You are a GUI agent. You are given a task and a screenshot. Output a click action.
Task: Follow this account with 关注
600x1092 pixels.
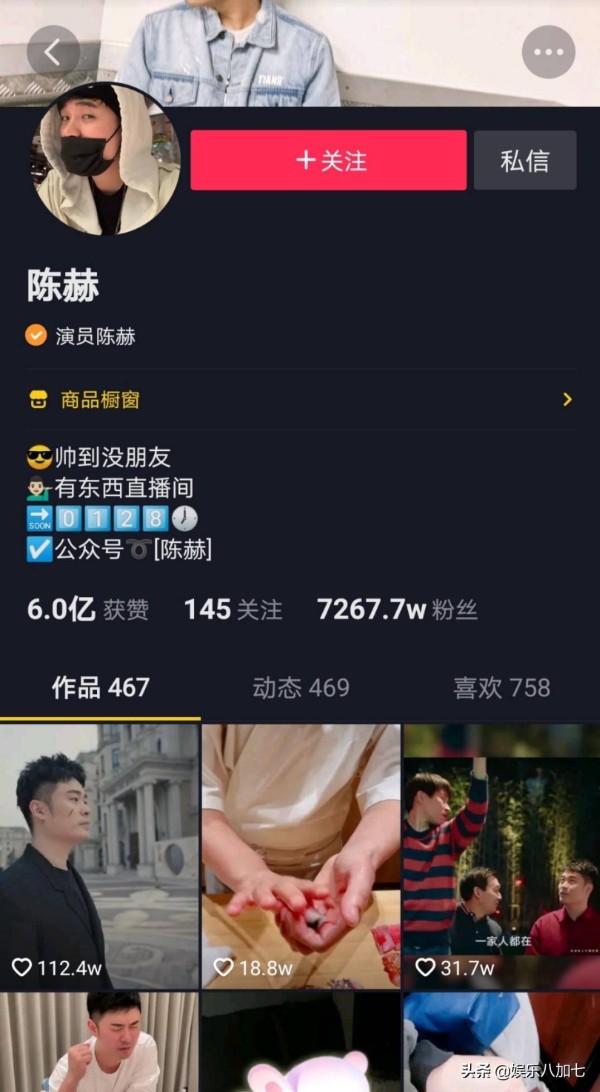tap(329, 160)
